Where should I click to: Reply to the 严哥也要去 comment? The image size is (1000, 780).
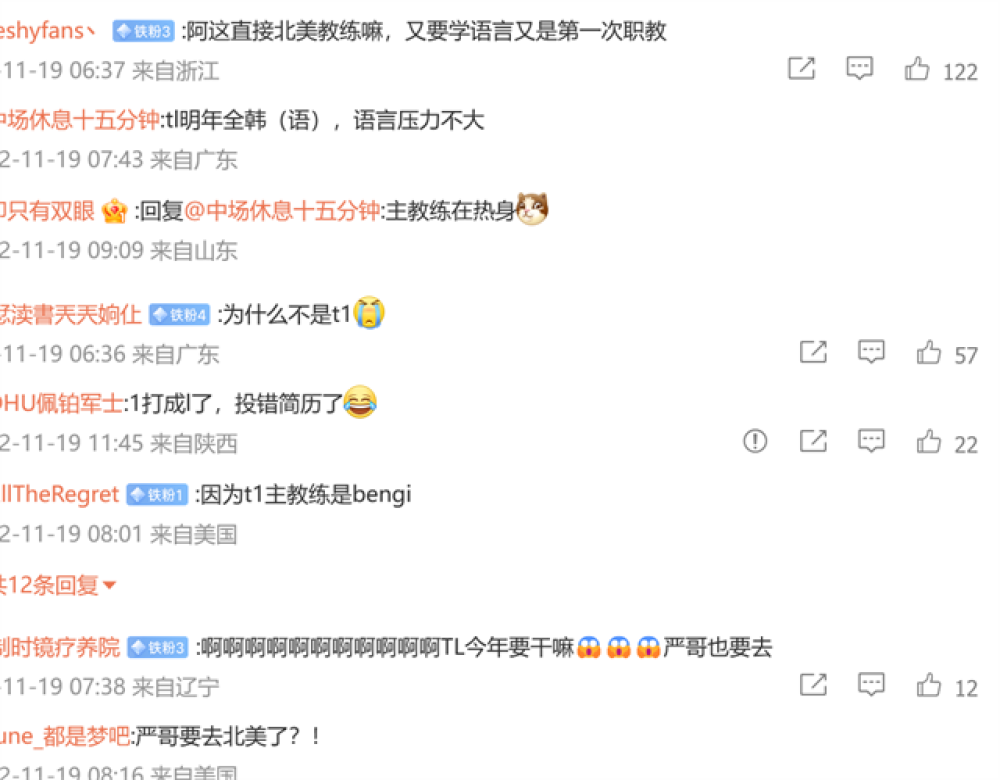coord(872,686)
